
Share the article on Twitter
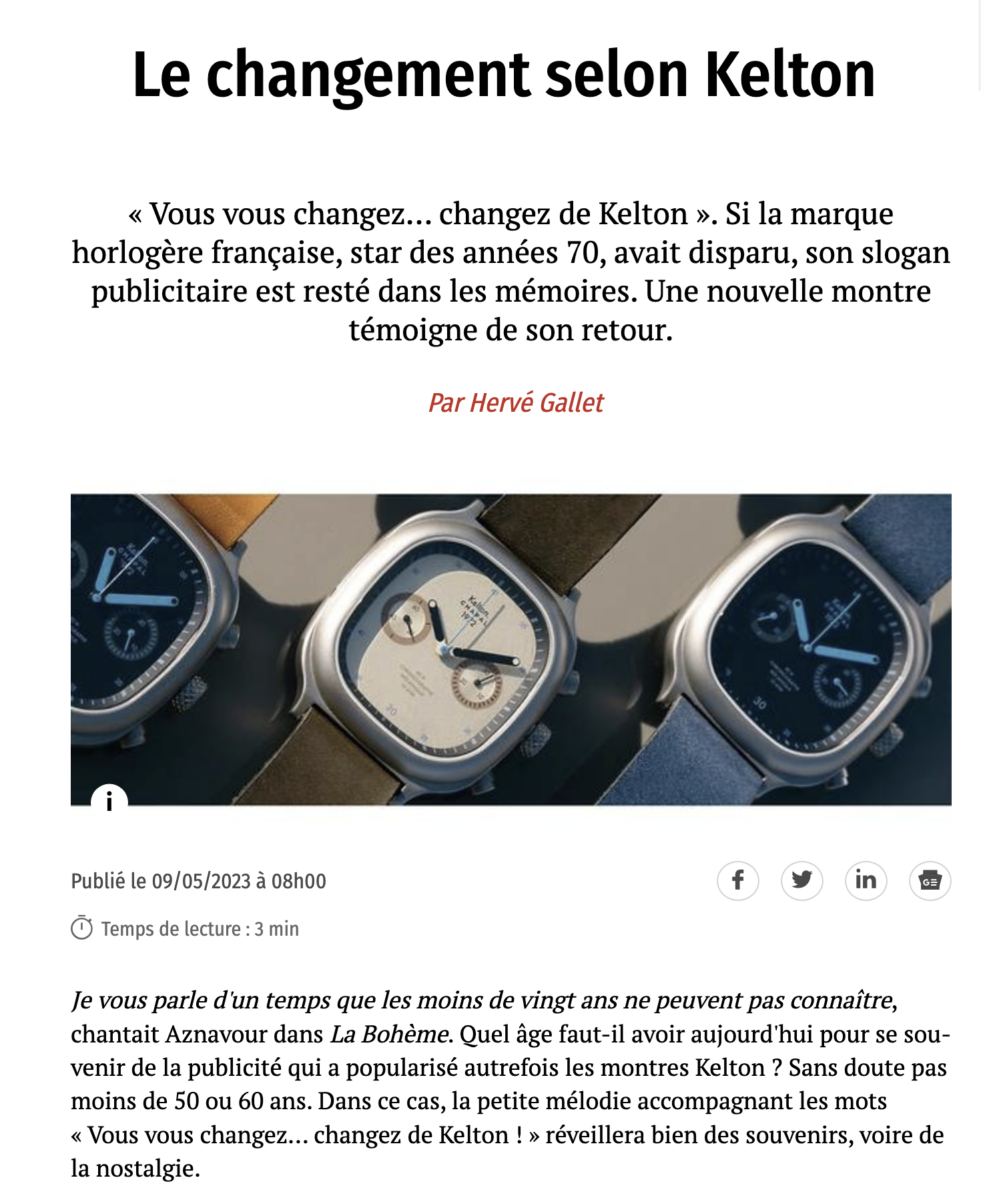801,881
